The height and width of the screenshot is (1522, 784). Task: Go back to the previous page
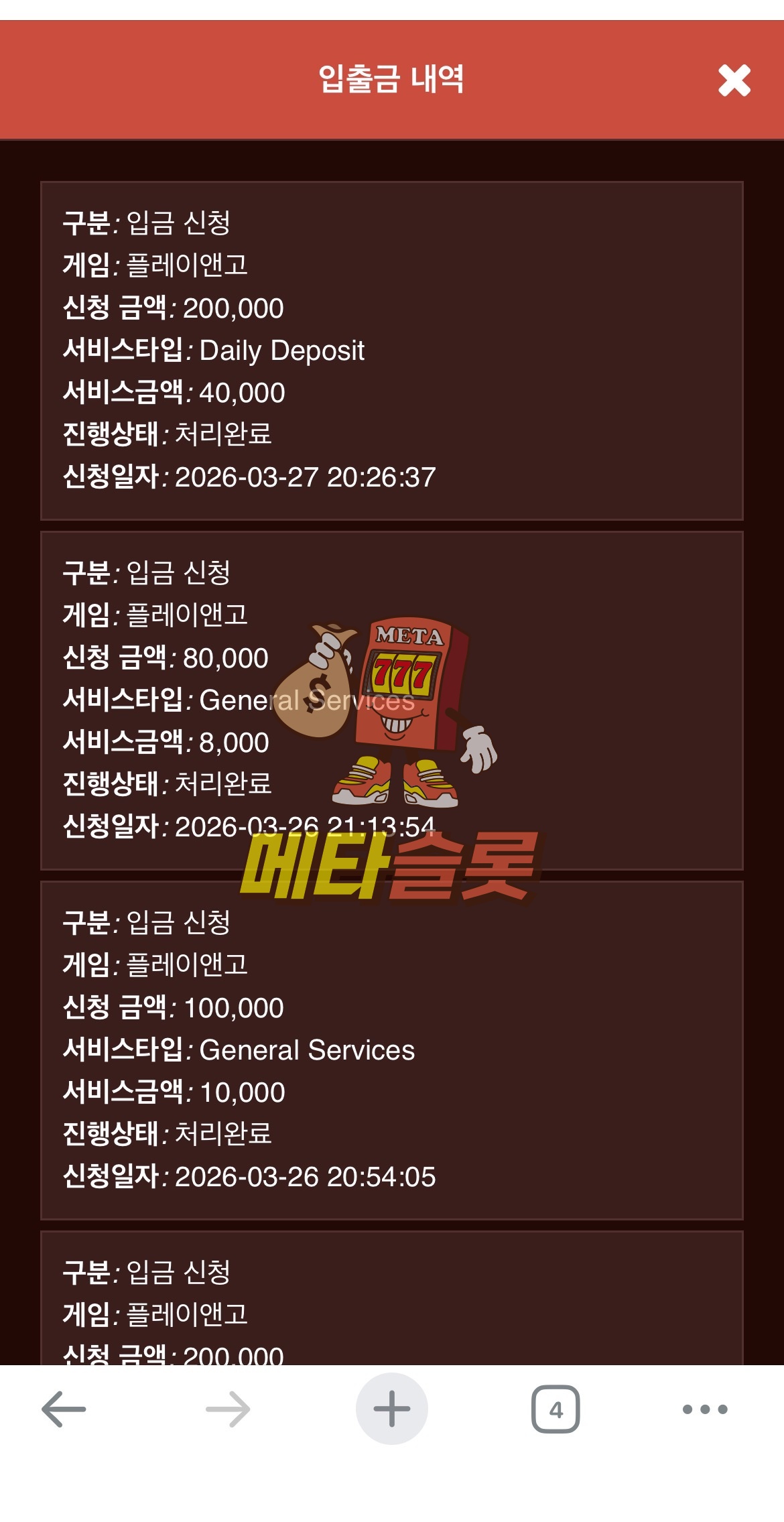coord(64,1409)
